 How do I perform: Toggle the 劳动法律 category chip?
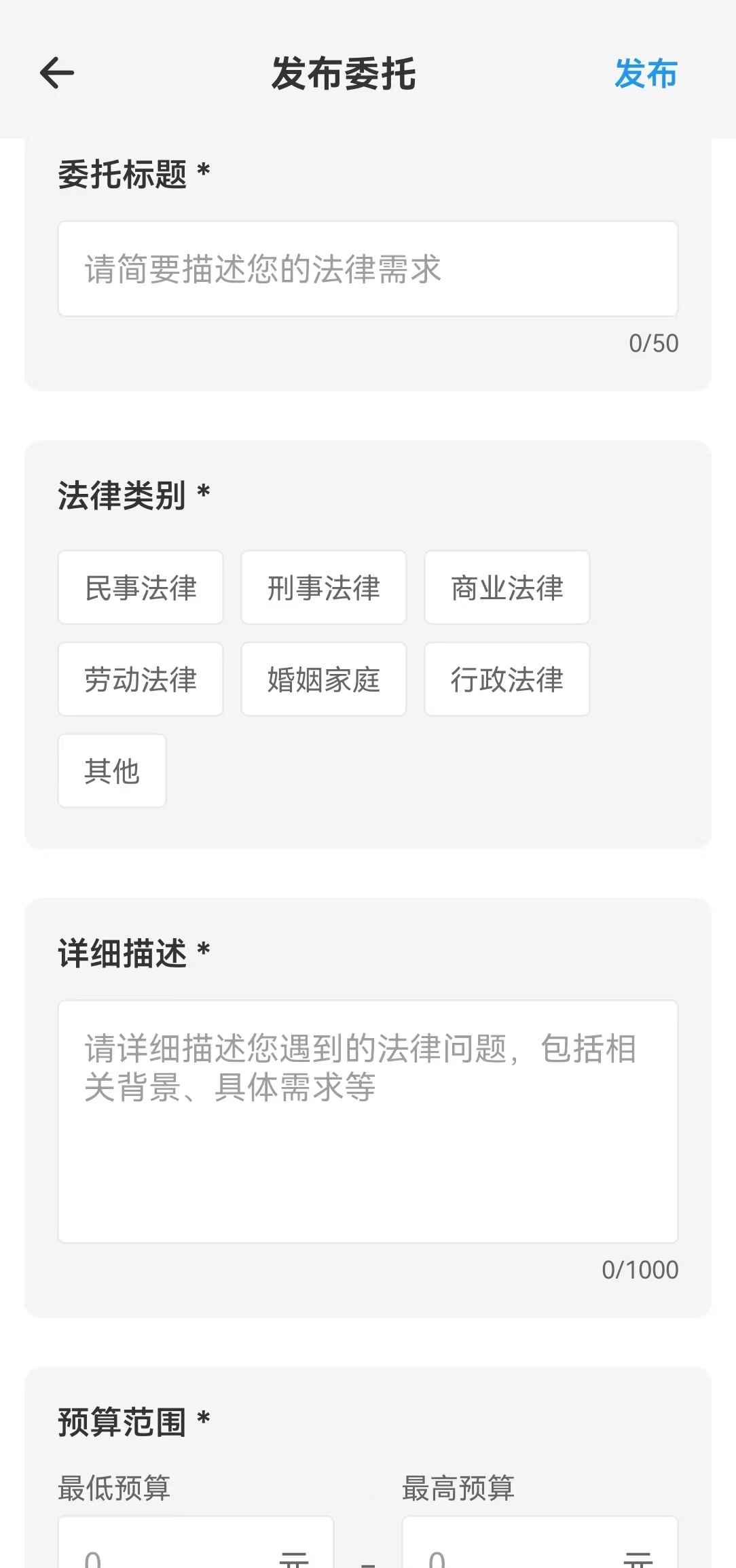click(x=140, y=679)
